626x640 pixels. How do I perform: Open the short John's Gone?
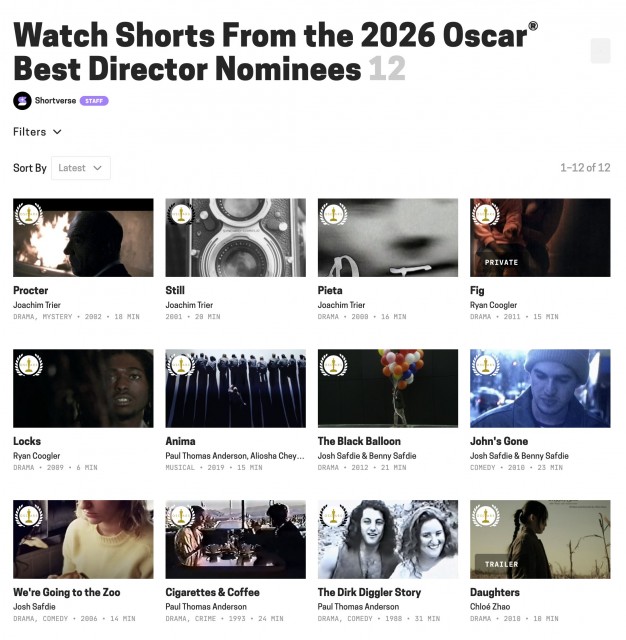click(539, 388)
